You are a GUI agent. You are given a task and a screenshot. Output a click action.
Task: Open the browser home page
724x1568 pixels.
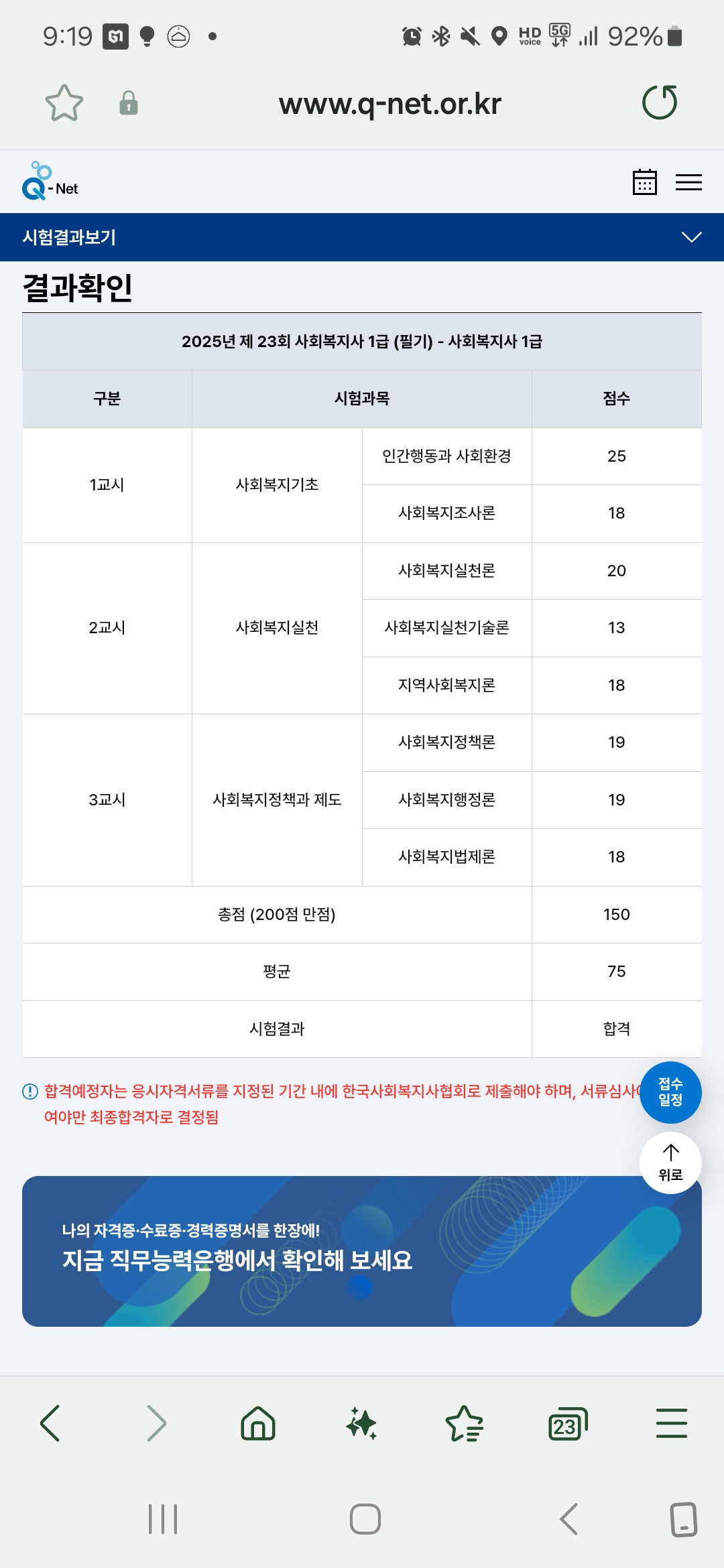coord(258,1423)
